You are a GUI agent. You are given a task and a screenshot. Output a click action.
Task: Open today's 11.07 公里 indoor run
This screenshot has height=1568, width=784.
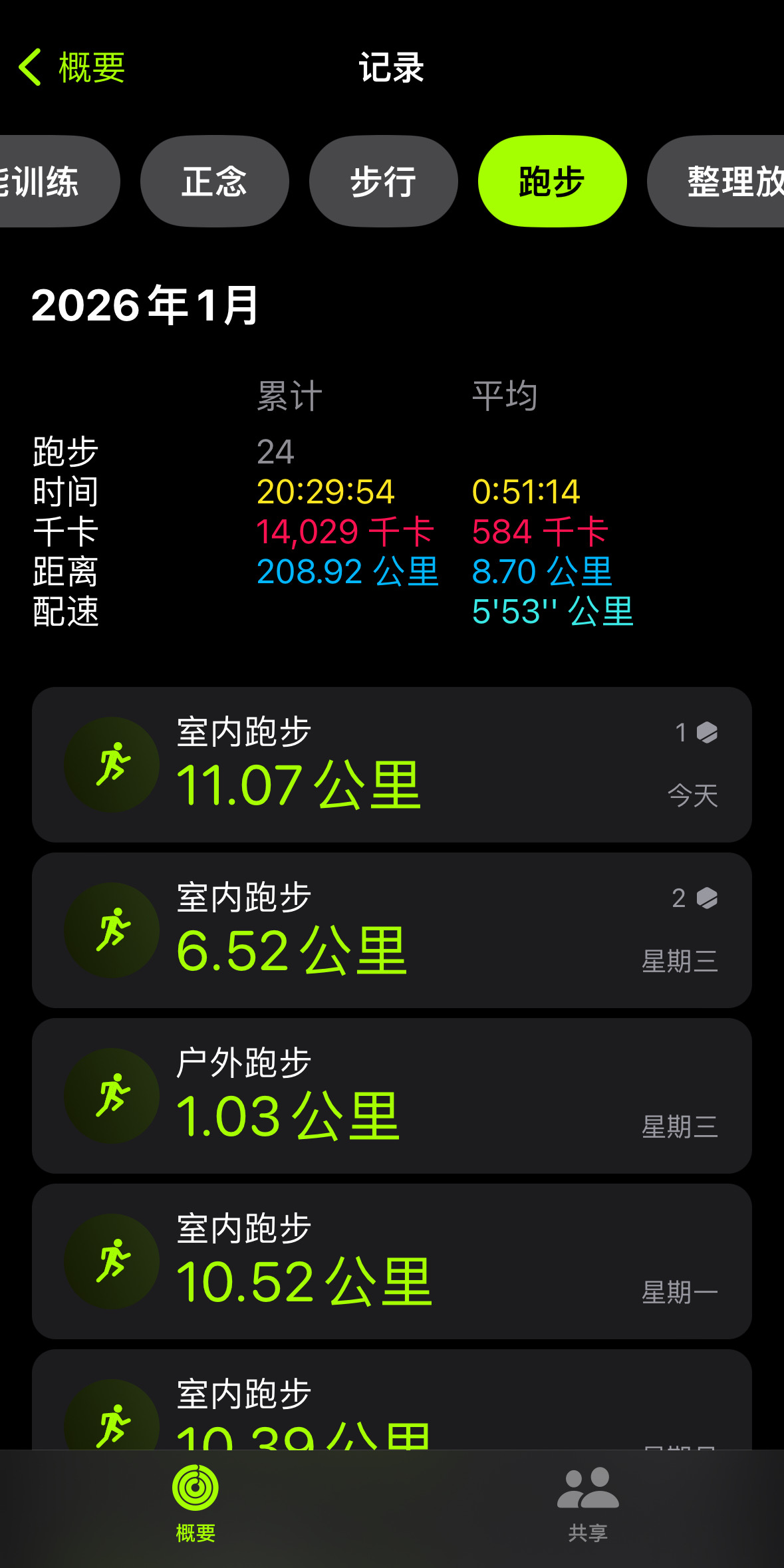pos(392,765)
